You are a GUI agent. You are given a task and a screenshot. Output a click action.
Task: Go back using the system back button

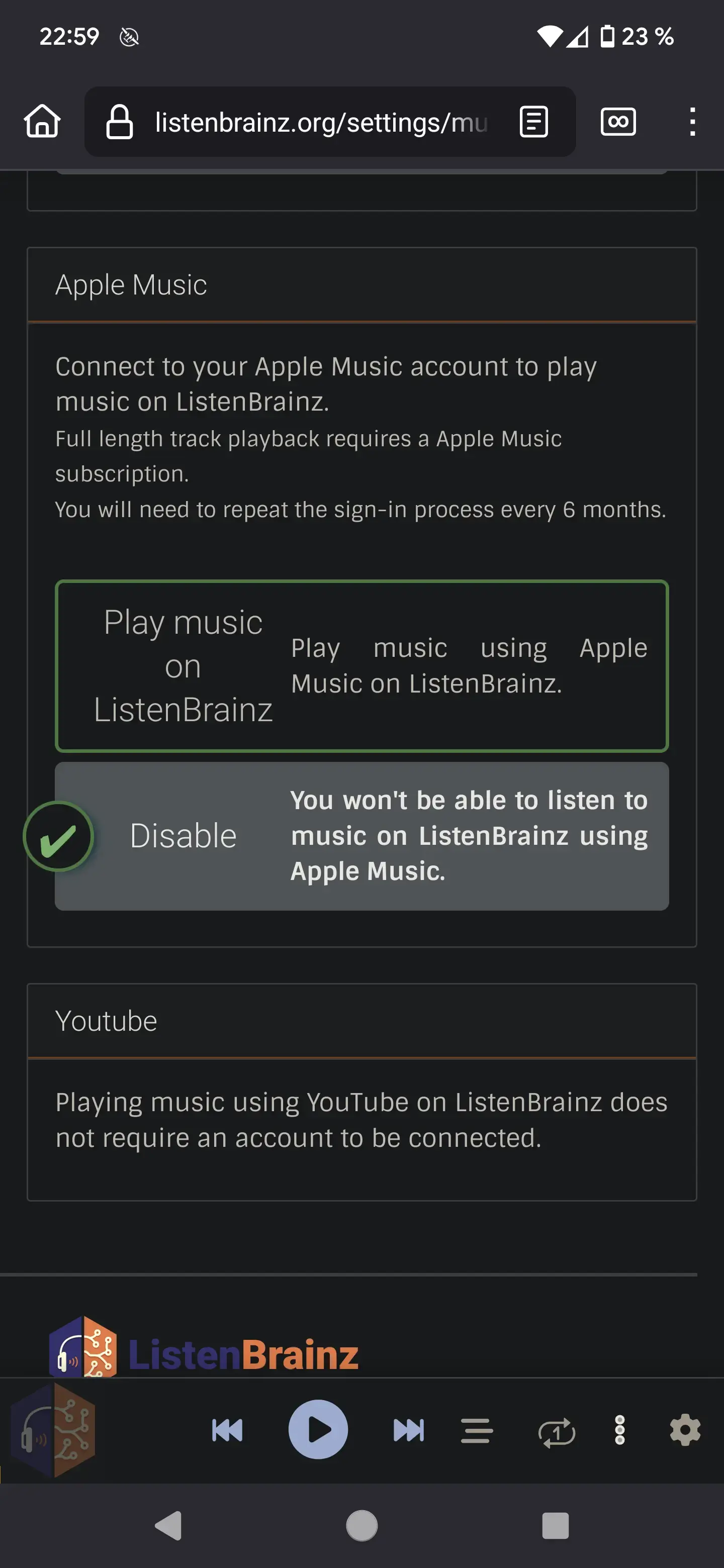(168, 1525)
